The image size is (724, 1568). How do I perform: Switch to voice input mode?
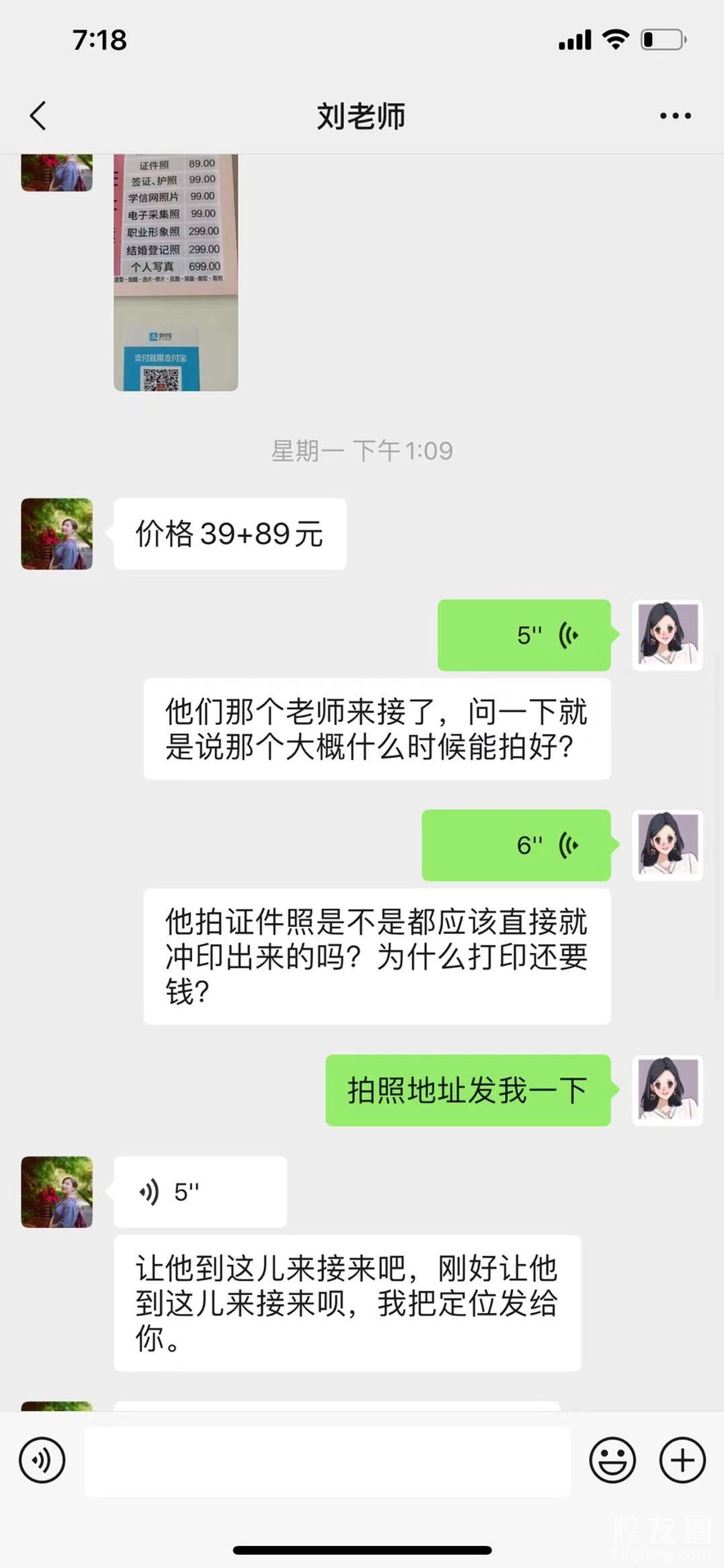point(42,1460)
